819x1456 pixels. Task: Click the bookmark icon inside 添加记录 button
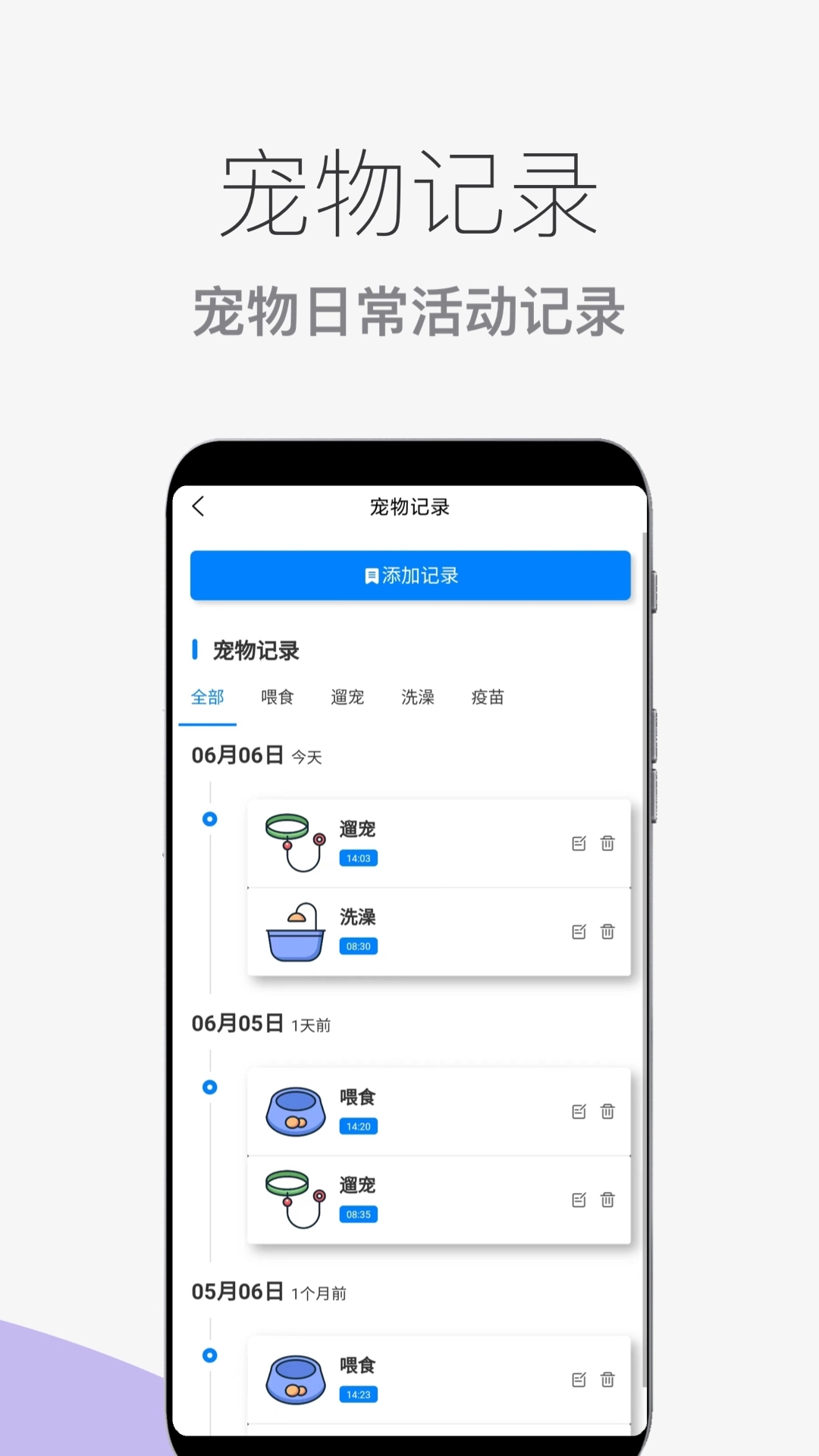pyautogui.click(x=369, y=576)
